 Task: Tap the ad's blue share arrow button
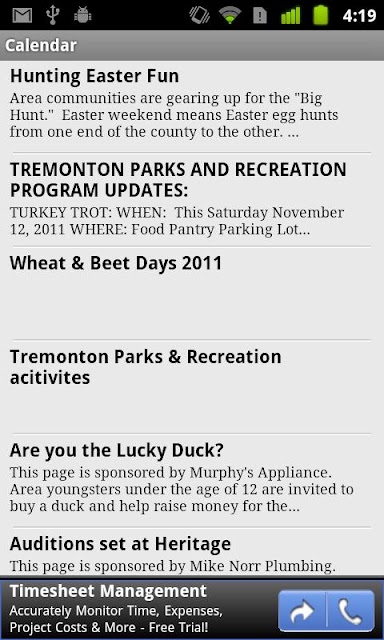click(x=302, y=611)
